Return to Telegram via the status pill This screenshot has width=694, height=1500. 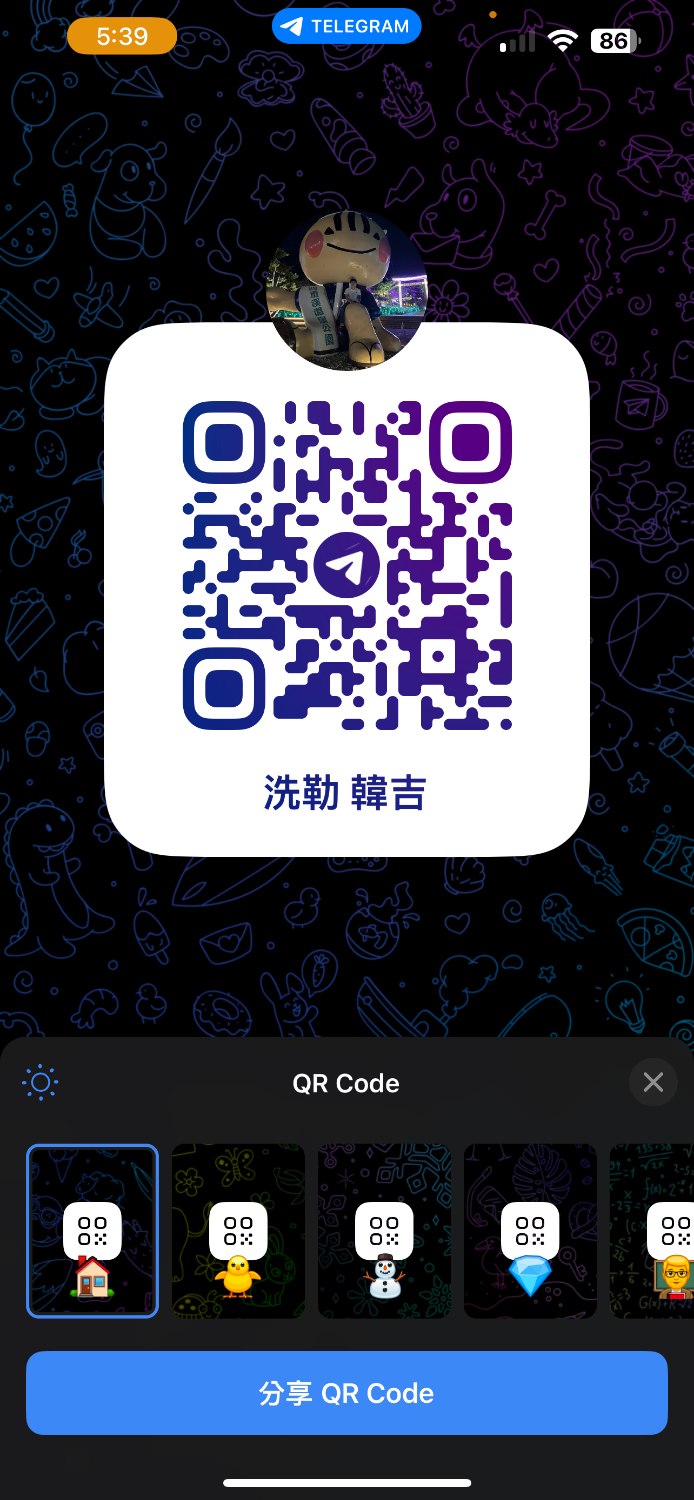pos(346,27)
